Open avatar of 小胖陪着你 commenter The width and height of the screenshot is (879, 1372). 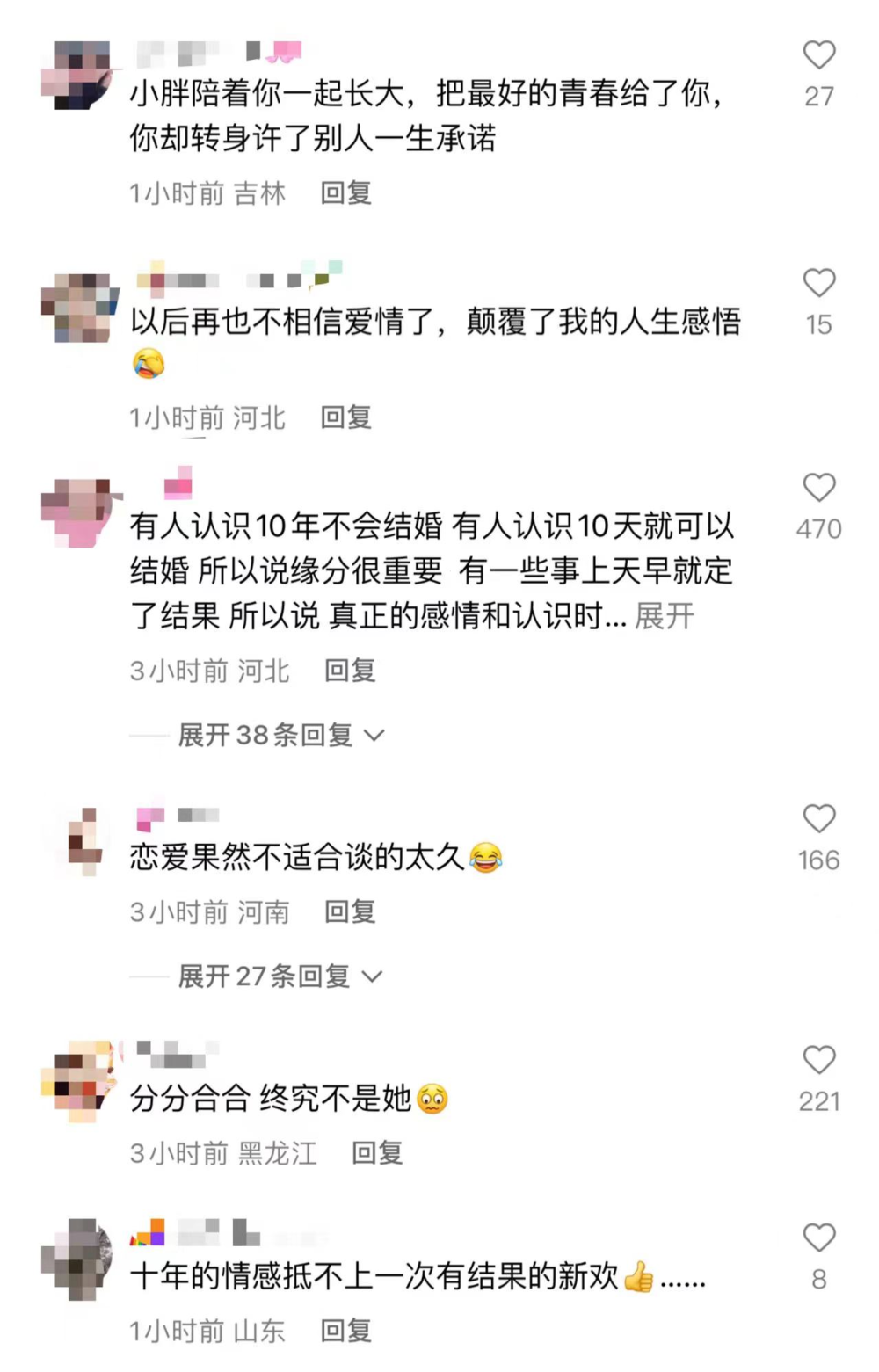(81, 75)
